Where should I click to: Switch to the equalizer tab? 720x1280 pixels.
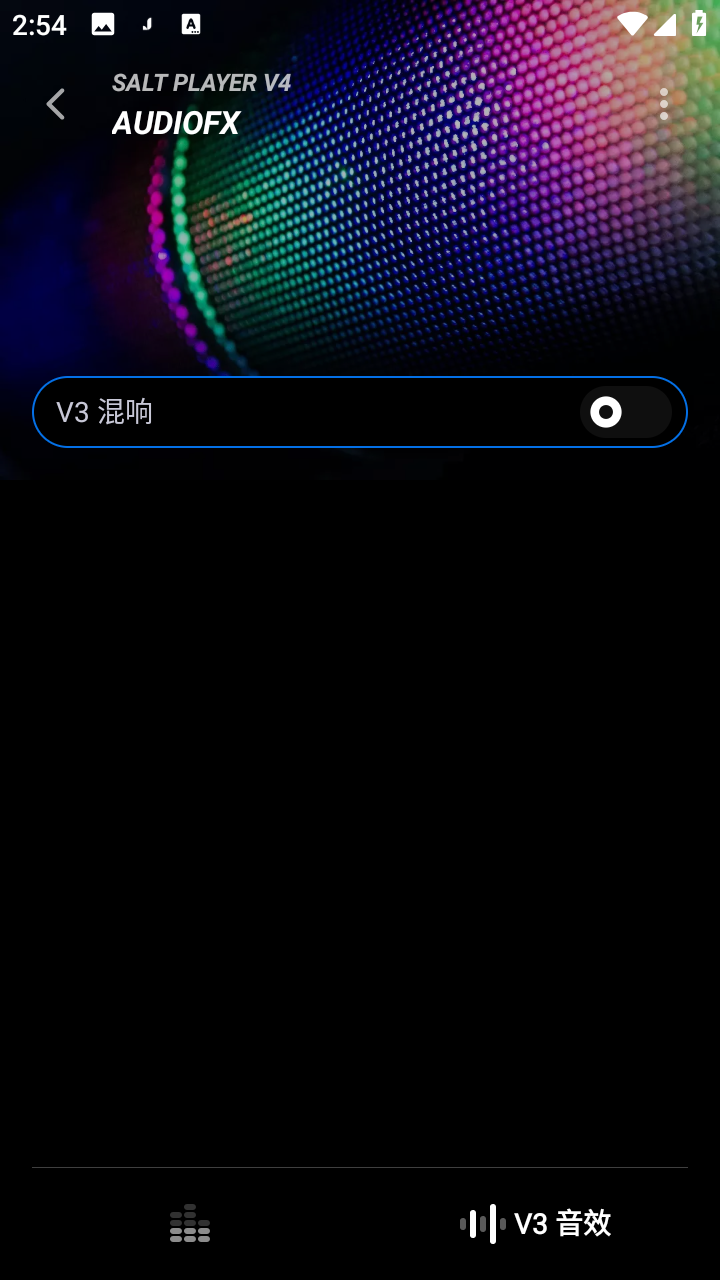[x=190, y=1223]
